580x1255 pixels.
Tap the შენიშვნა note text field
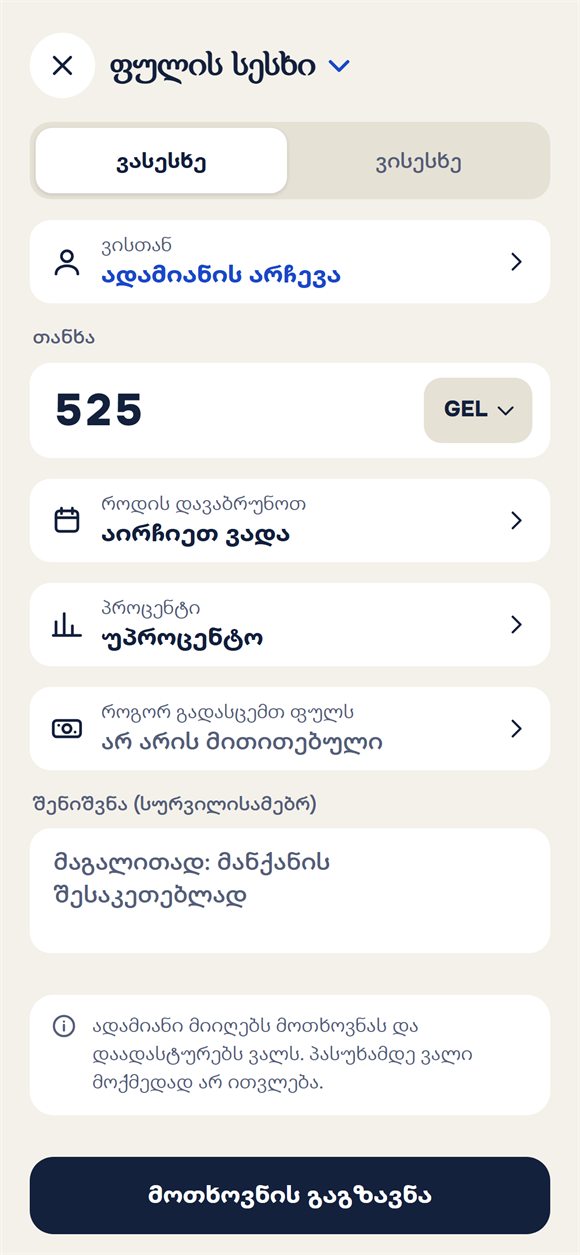tap(290, 890)
